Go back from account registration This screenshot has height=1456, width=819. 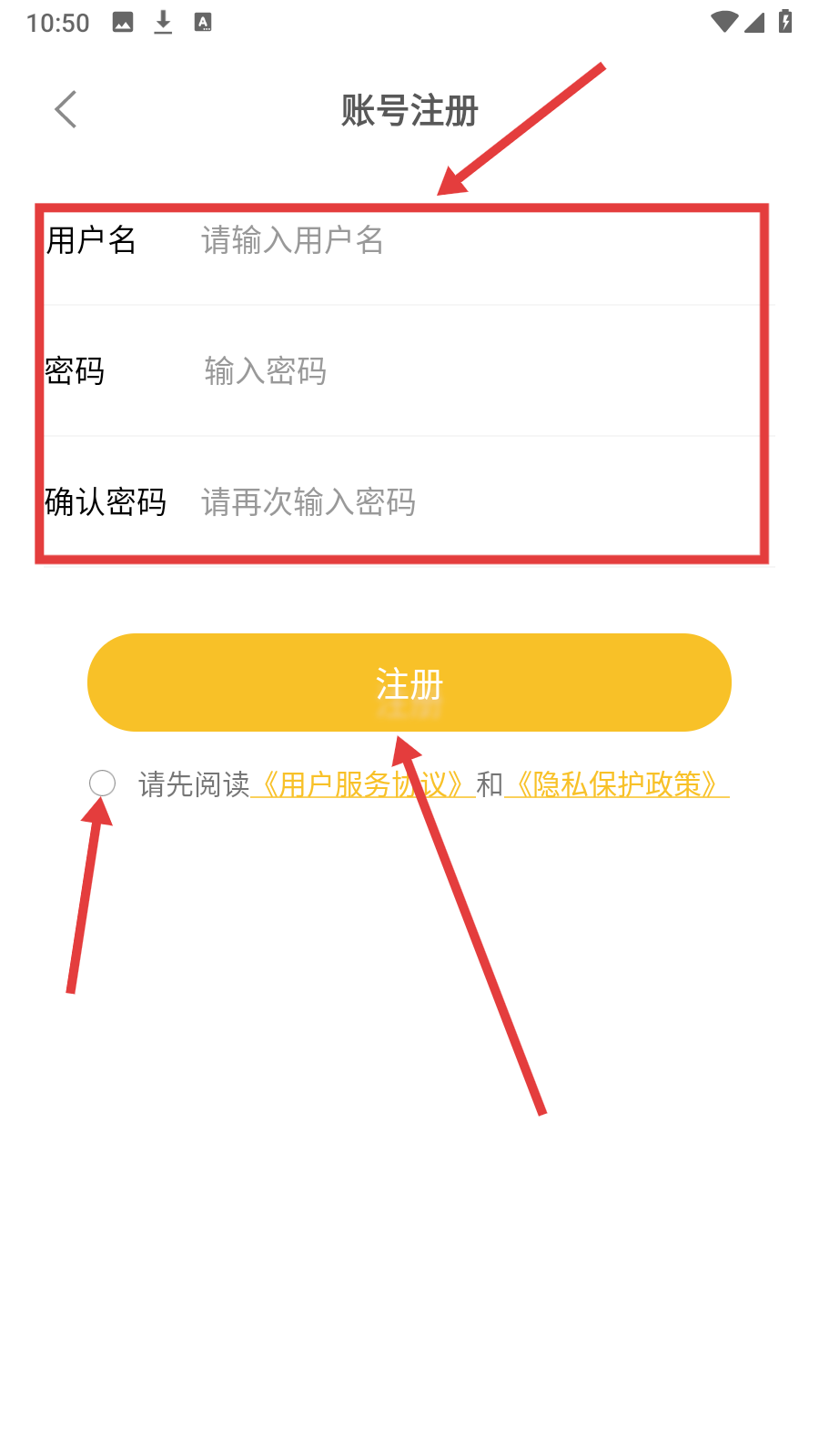66,110
